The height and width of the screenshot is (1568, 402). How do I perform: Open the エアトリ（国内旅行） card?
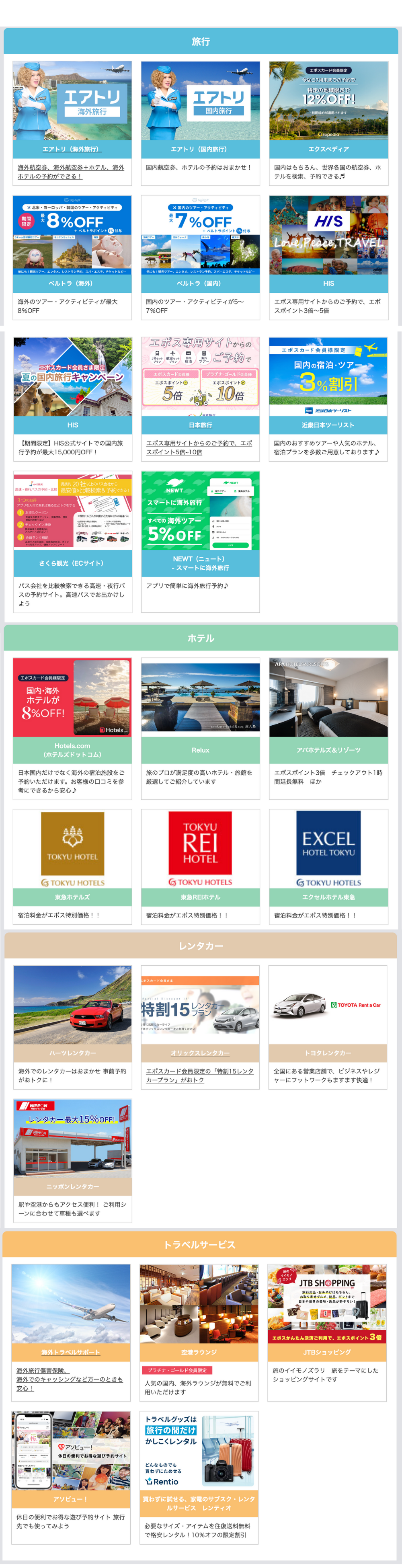pos(200,122)
